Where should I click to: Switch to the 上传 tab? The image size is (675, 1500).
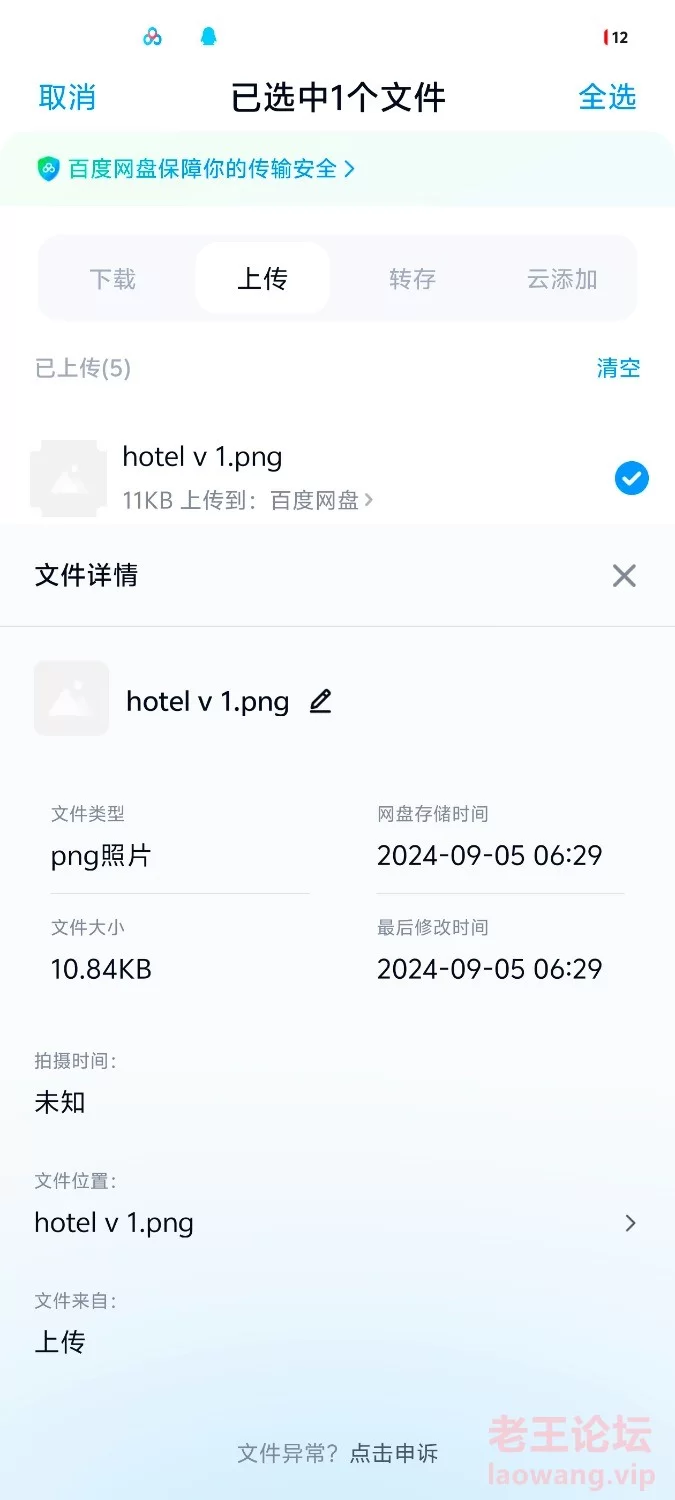[262, 279]
